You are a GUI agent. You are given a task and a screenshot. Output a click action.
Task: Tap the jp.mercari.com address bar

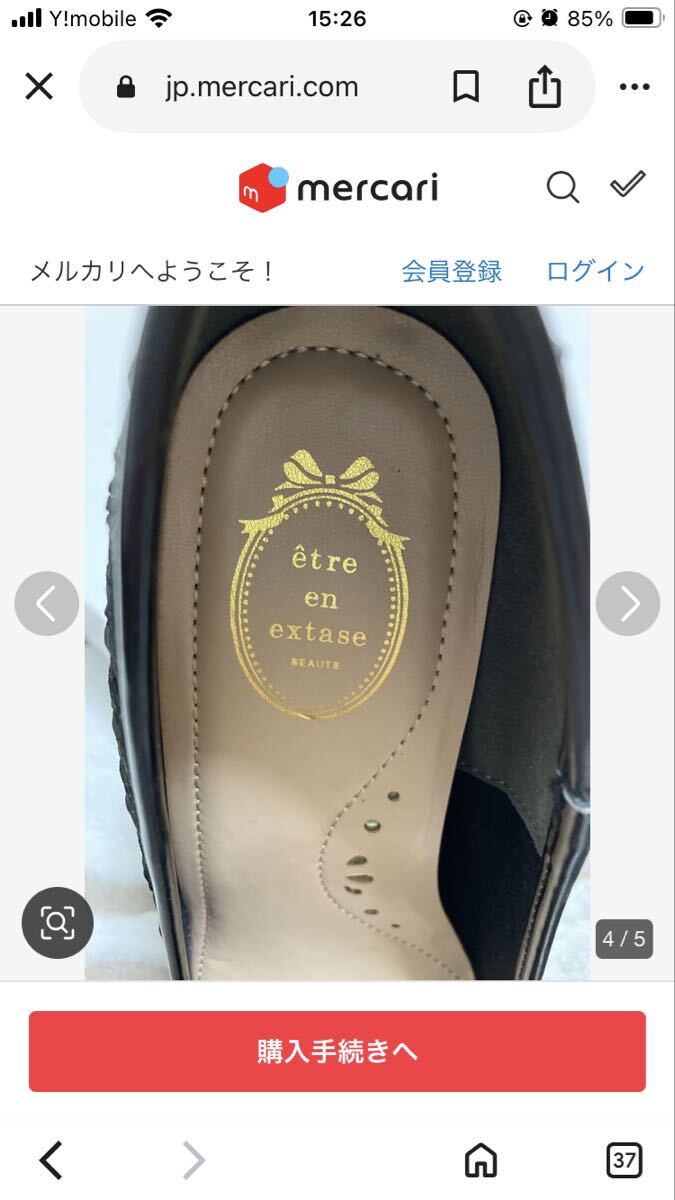[262, 87]
